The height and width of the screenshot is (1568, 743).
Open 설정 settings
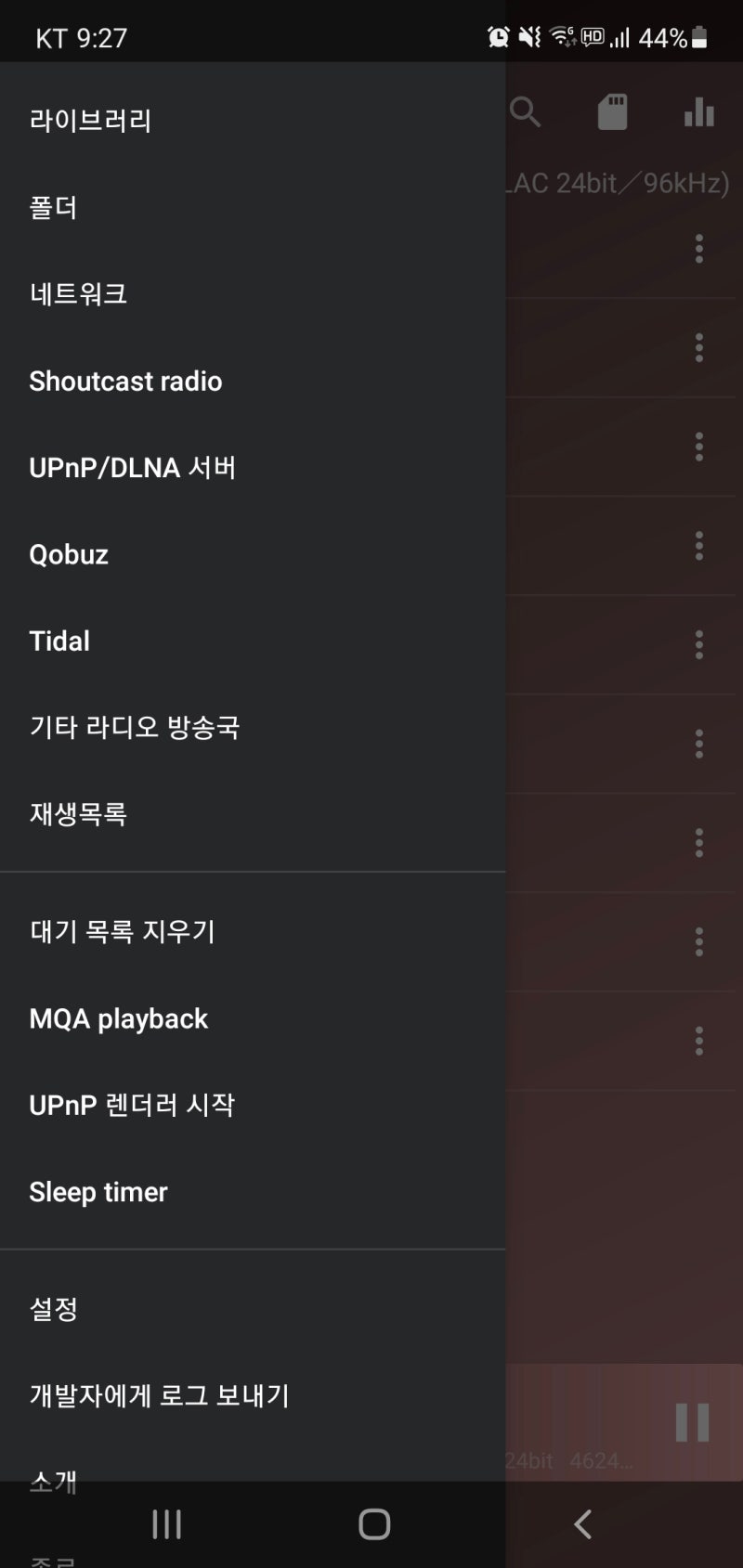(x=253, y=1309)
